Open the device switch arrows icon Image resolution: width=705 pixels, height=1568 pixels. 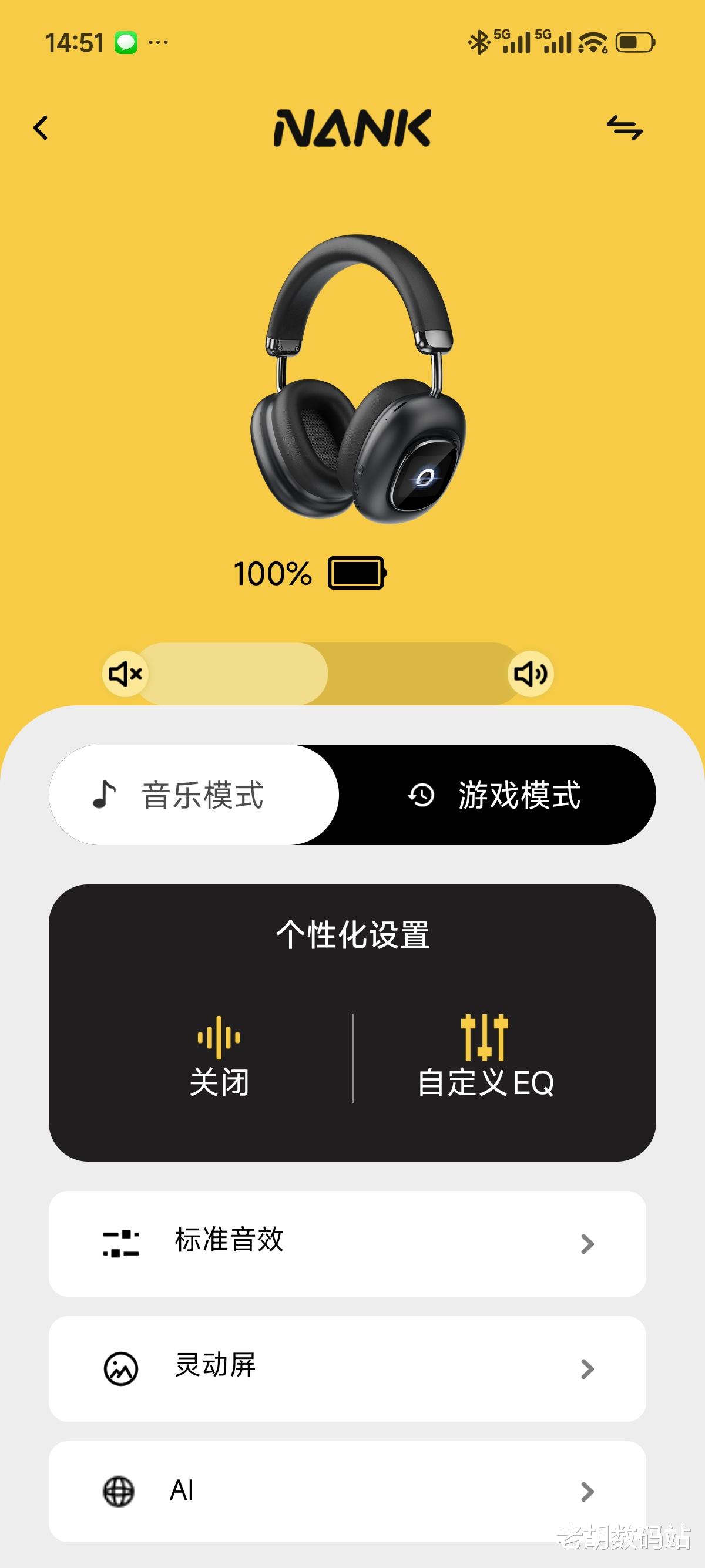[624, 128]
